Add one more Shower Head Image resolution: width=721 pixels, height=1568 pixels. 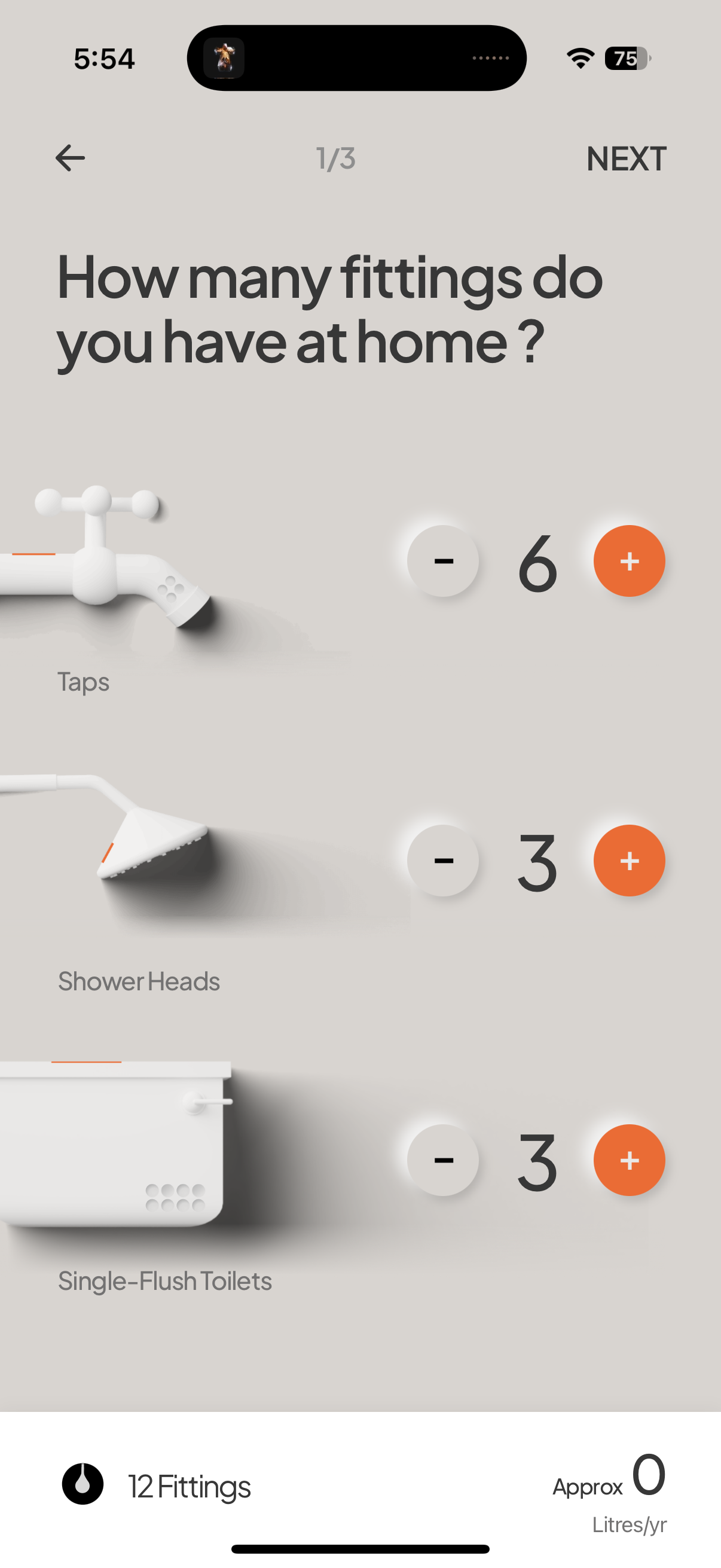629,860
